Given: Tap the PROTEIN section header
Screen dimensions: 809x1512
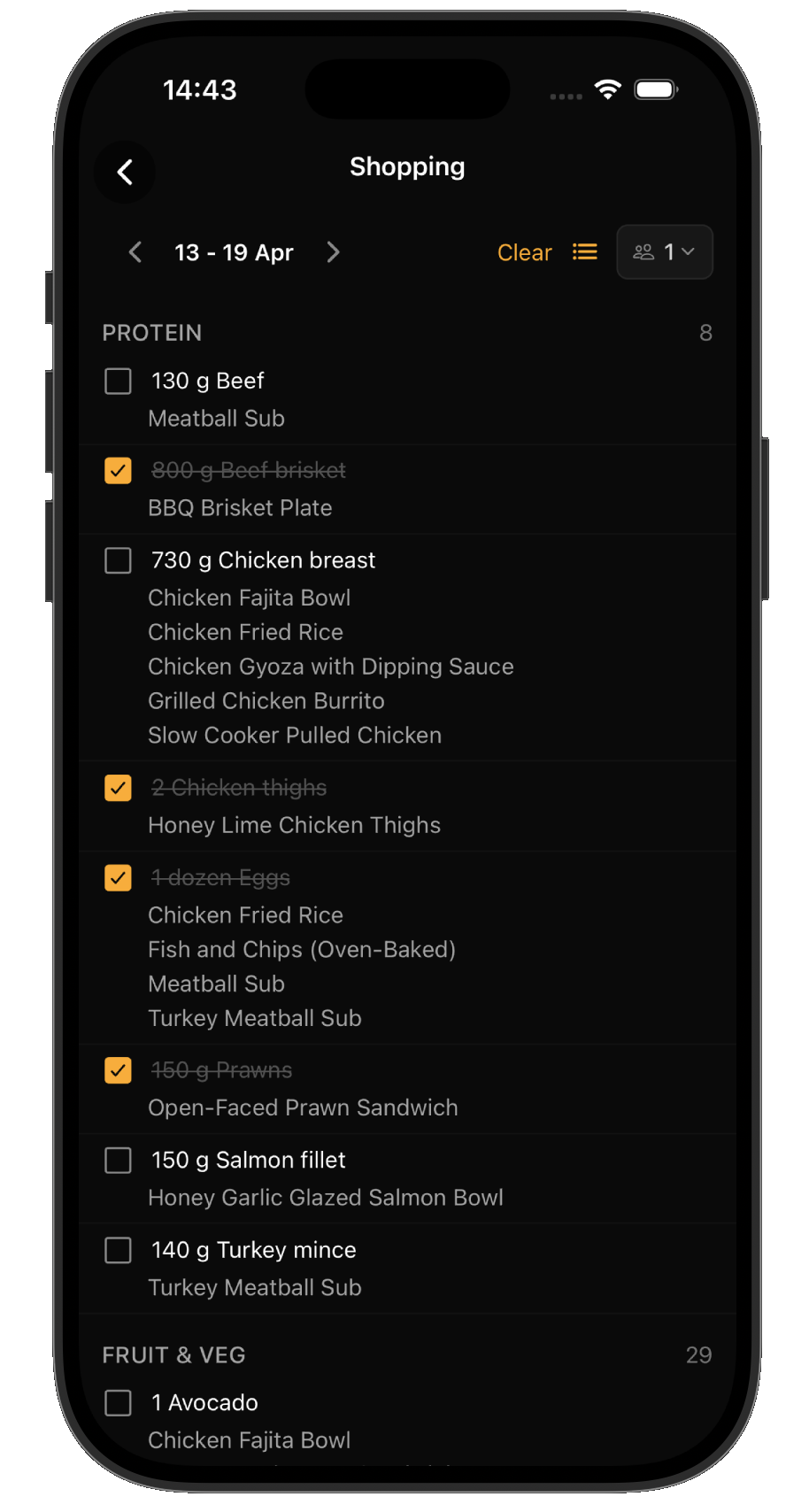Looking at the screenshot, I should click(151, 333).
